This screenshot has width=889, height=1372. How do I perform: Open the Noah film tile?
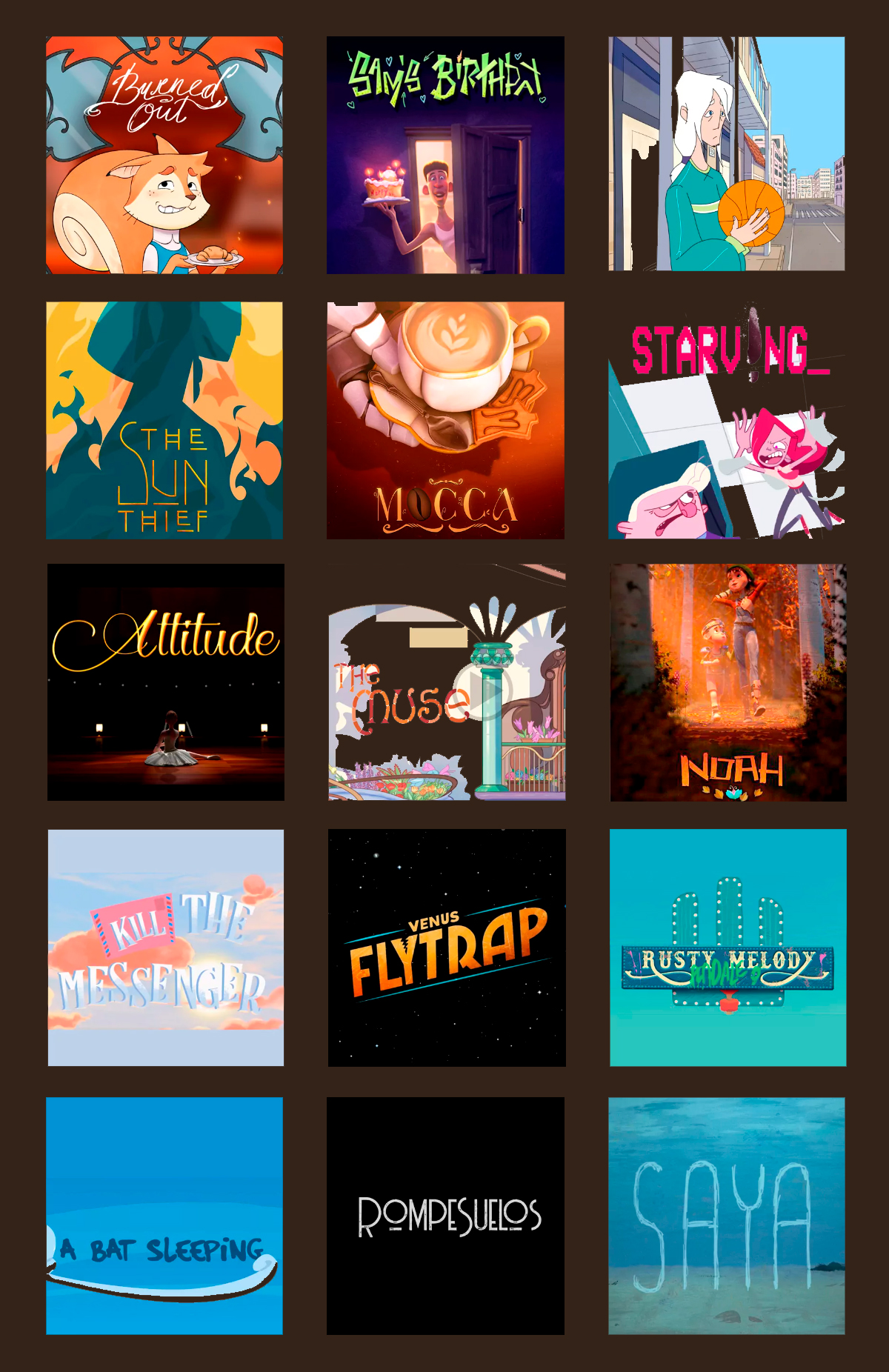click(728, 682)
